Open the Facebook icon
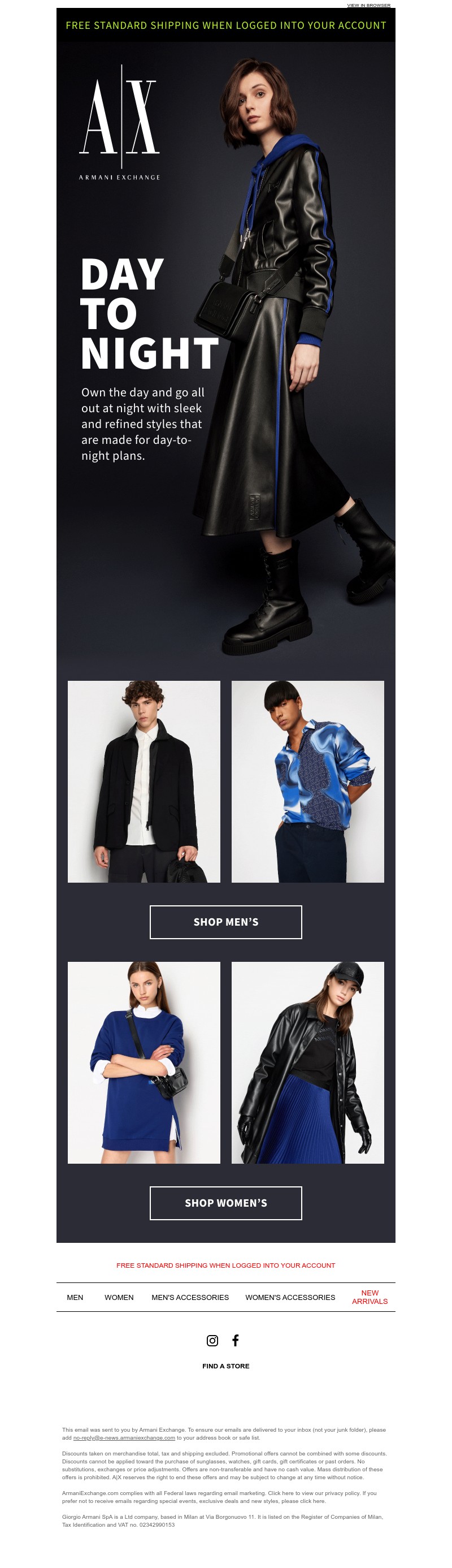This screenshot has width=452, height=1568. pos(236,1340)
